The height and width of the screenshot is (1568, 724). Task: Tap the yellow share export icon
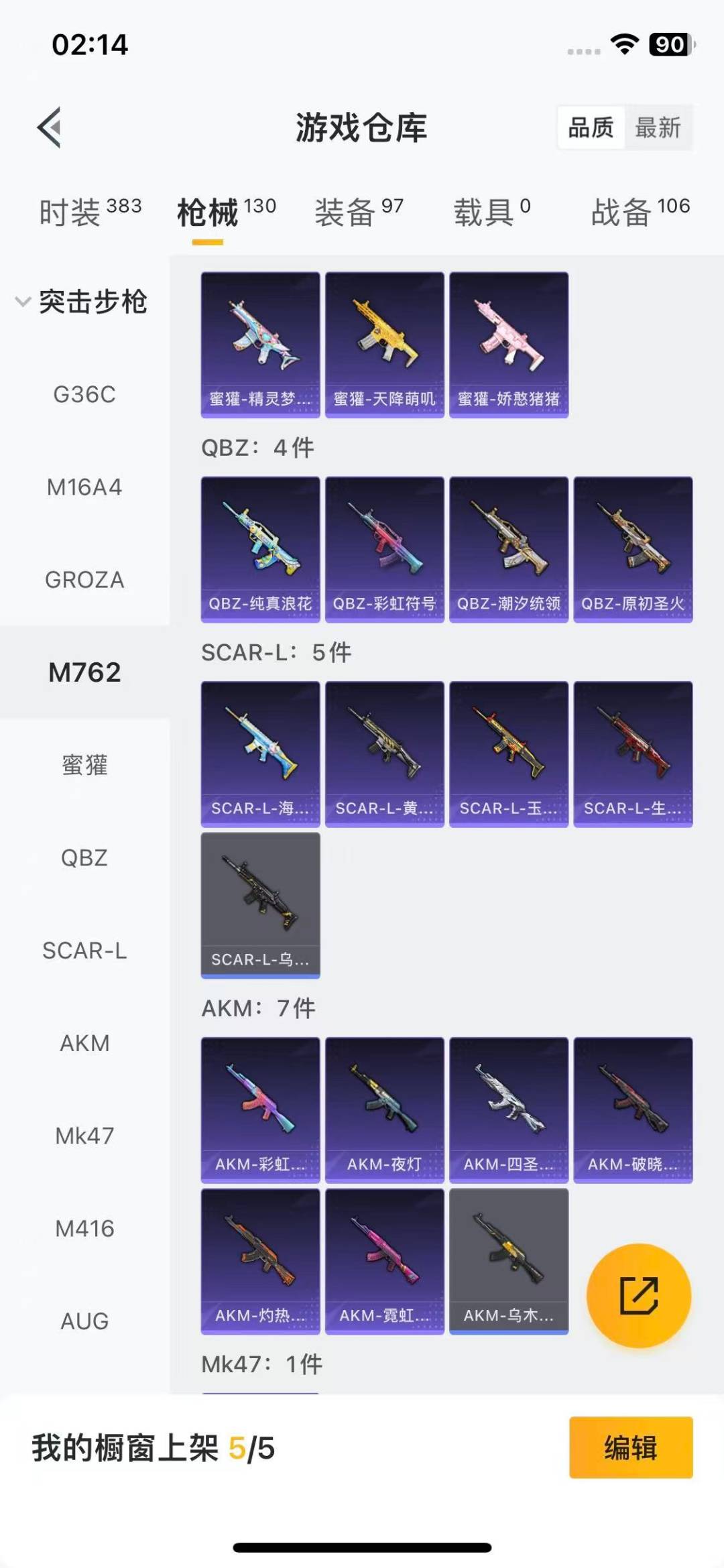coord(639,1294)
